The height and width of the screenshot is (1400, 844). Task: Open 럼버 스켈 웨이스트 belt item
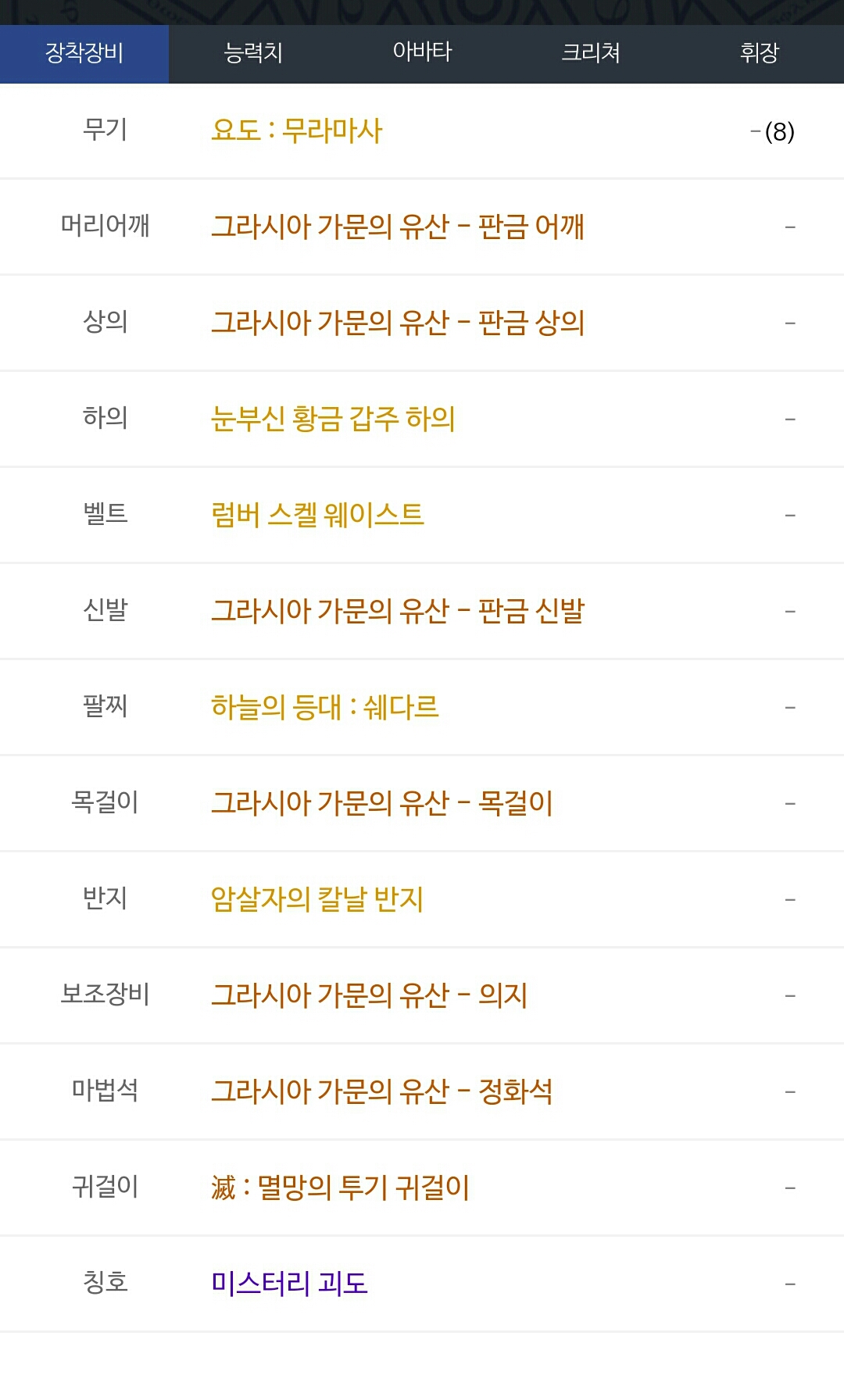317,515
